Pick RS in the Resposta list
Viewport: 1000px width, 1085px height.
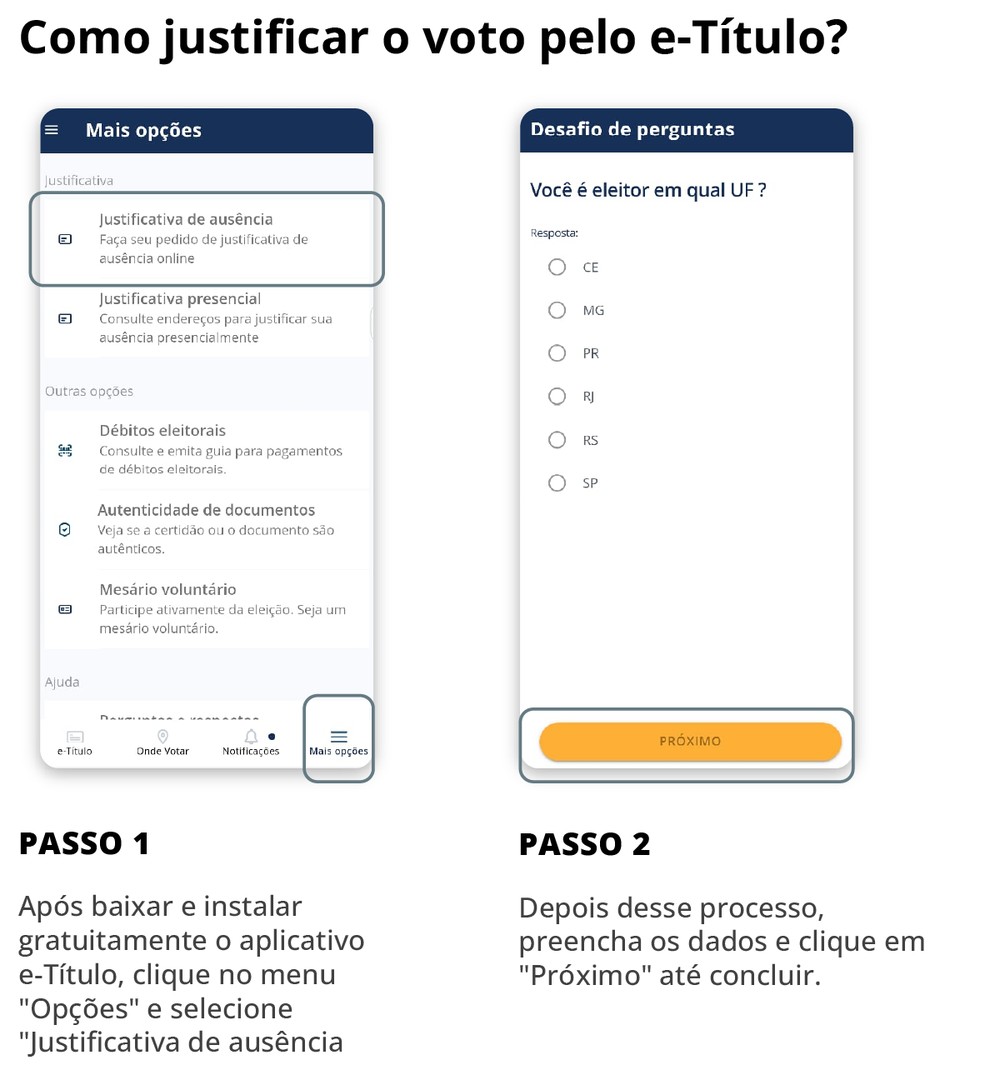(x=557, y=439)
